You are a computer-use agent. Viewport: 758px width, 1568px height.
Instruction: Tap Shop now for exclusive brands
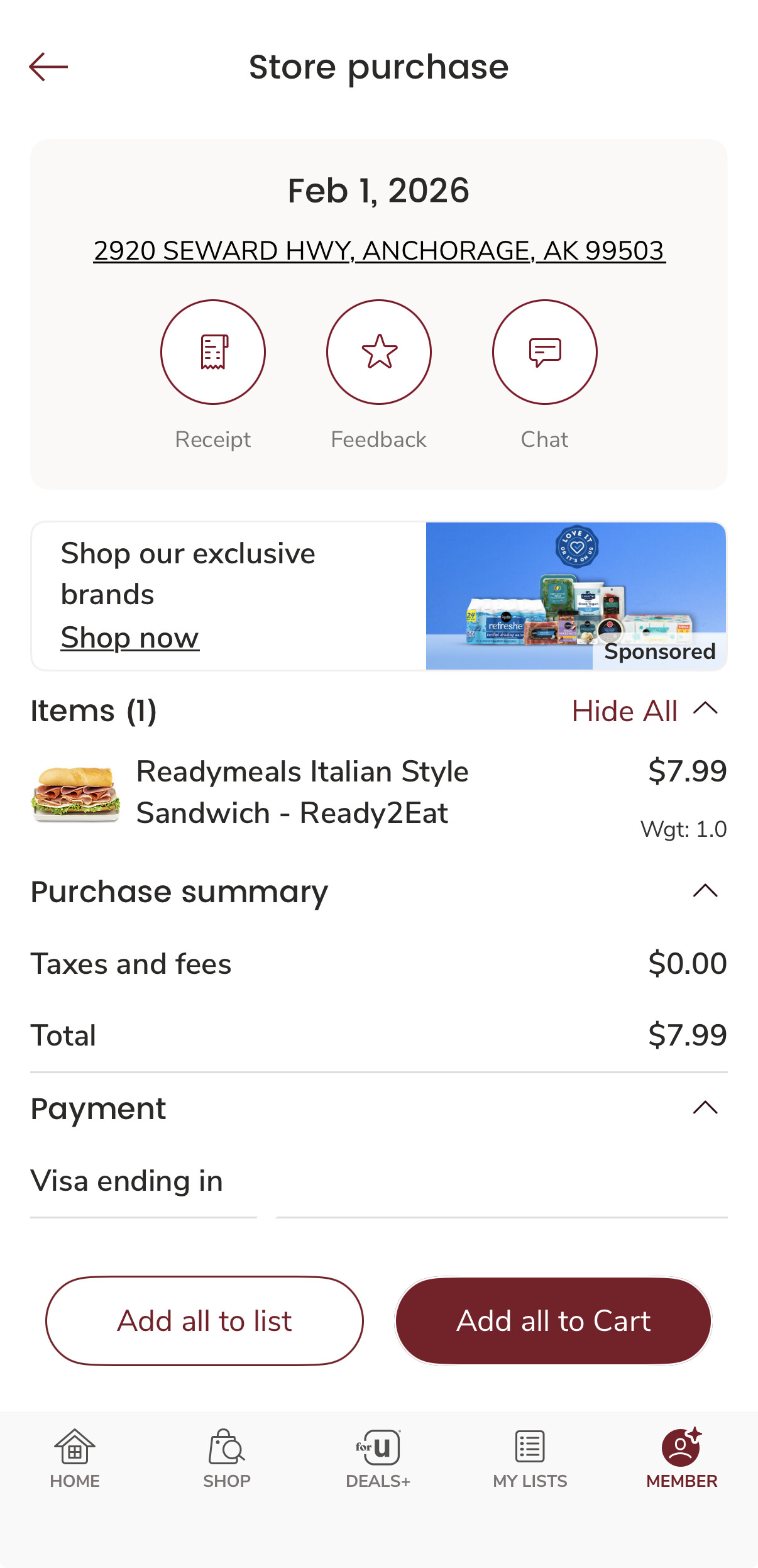click(x=130, y=638)
